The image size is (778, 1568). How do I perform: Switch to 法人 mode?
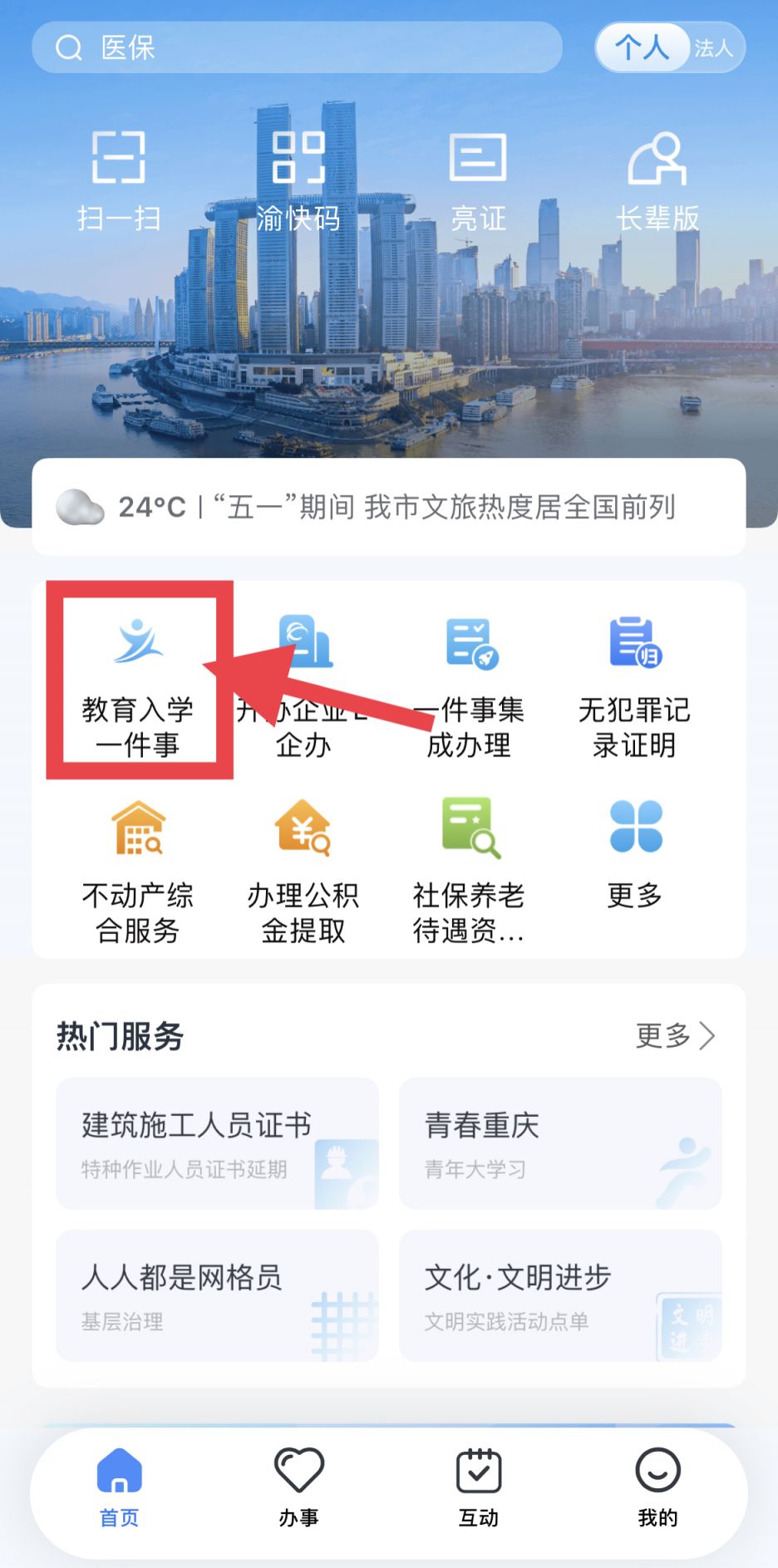tap(714, 48)
